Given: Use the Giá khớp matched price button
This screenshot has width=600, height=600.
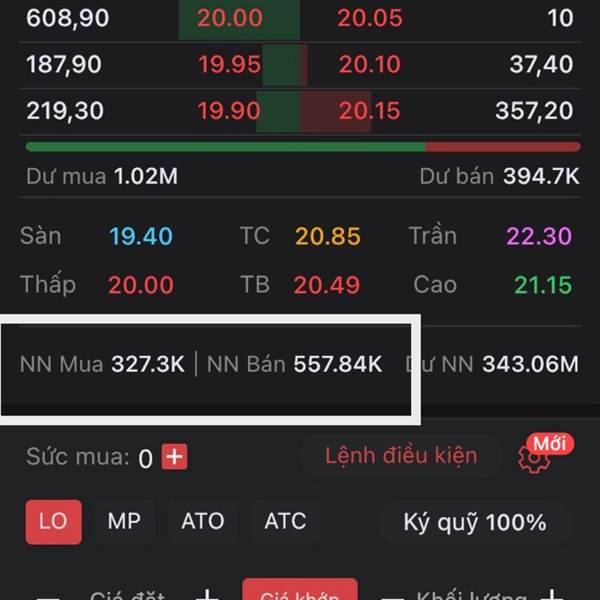Looking at the screenshot, I should (299, 590).
